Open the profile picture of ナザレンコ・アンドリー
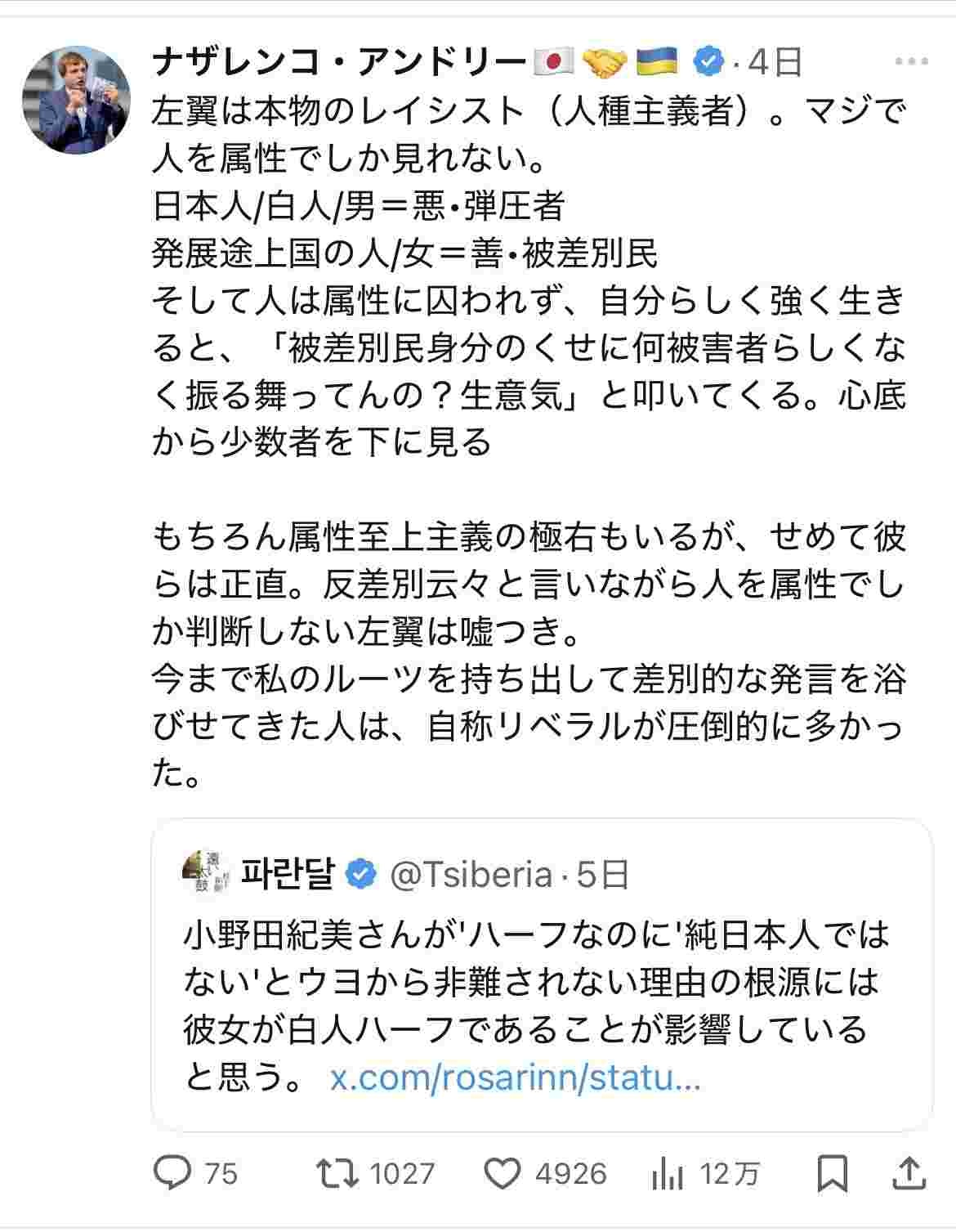Image resolution: width=956 pixels, height=1232 pixels. click(76, 100)
